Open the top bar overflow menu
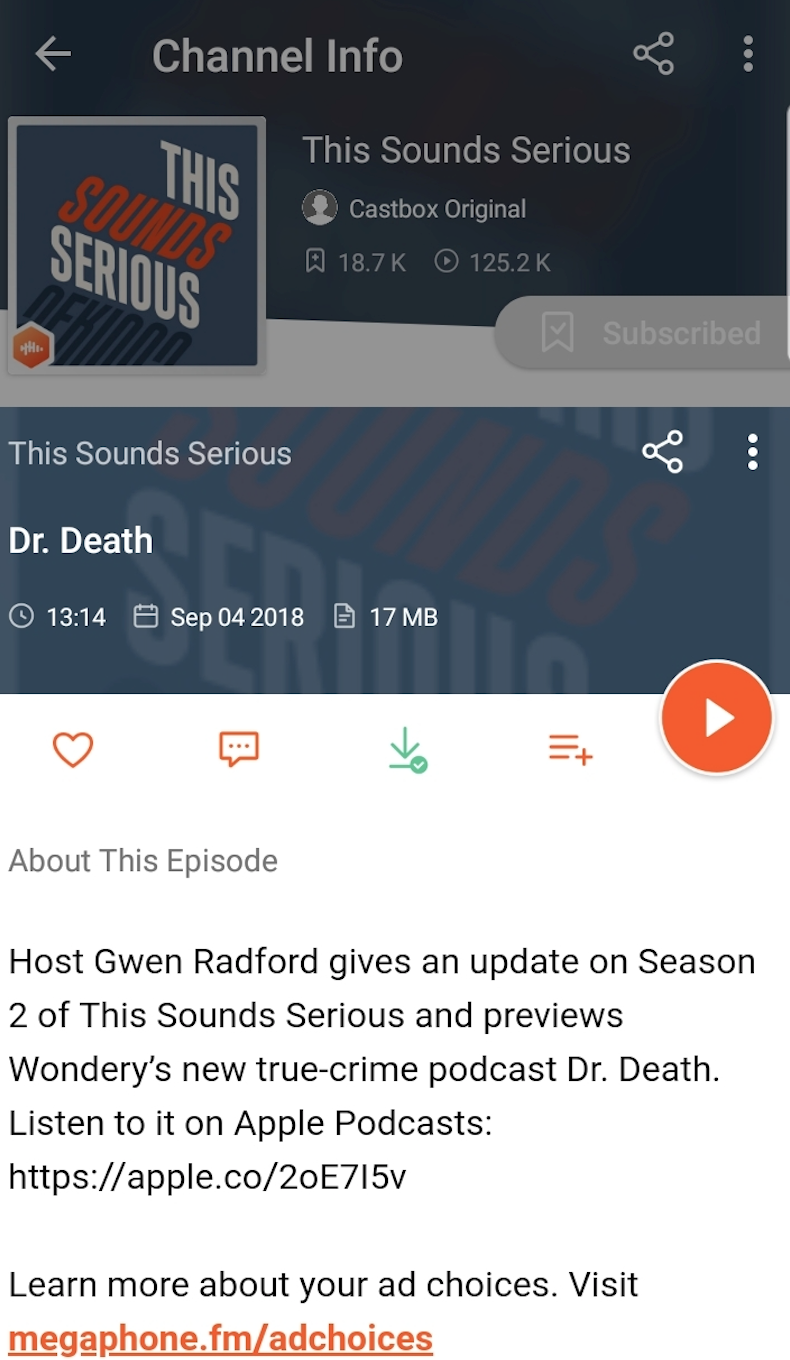Viewport: 790px width, 1360px height. (747, 54)
